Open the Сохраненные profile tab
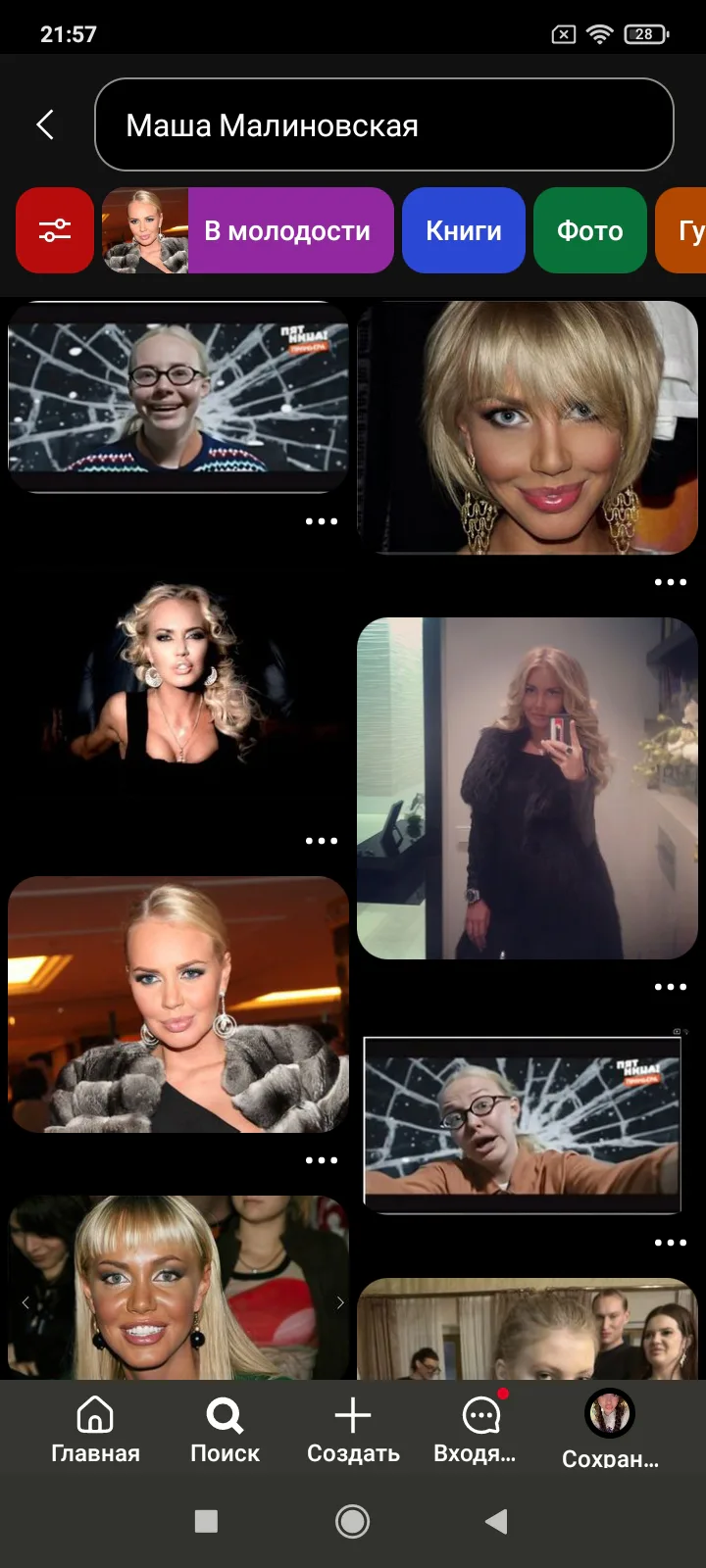Image resolution: width=706 pixels, height=1568 pixels. (610, 1429)
